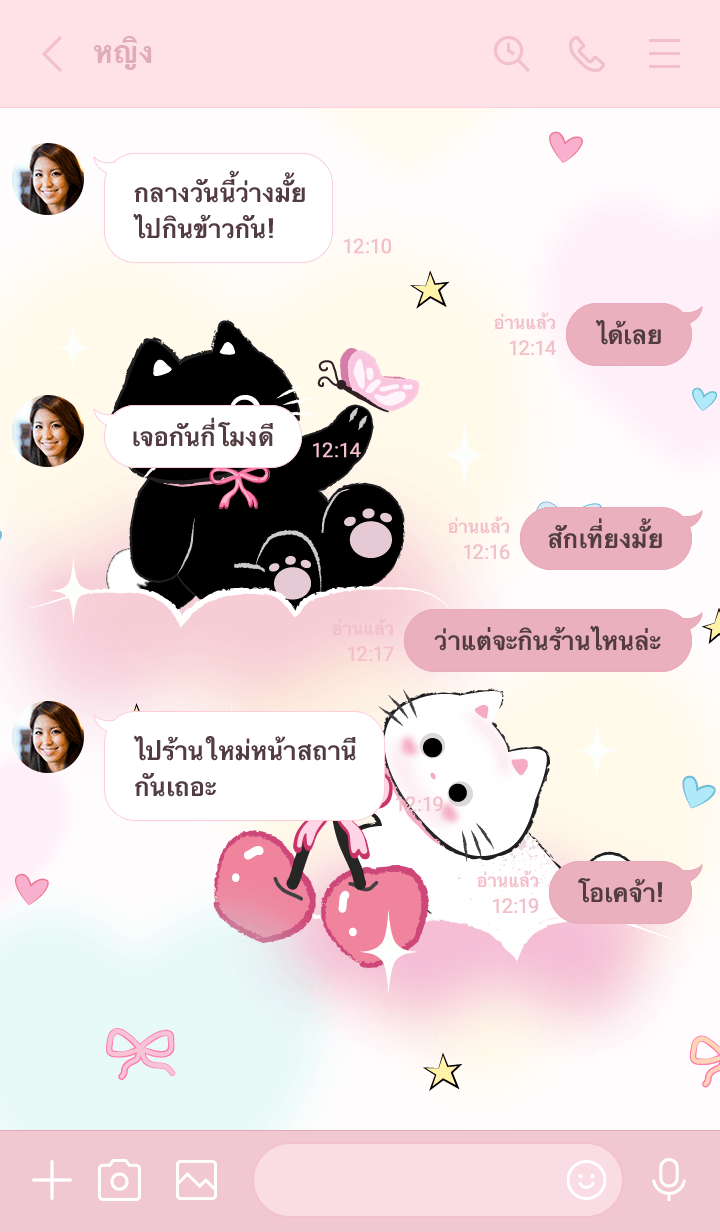This screenshot has width=720, height=1232.
Task: Open the emoji and sticker picker
Action: (x=586, y=1181)
